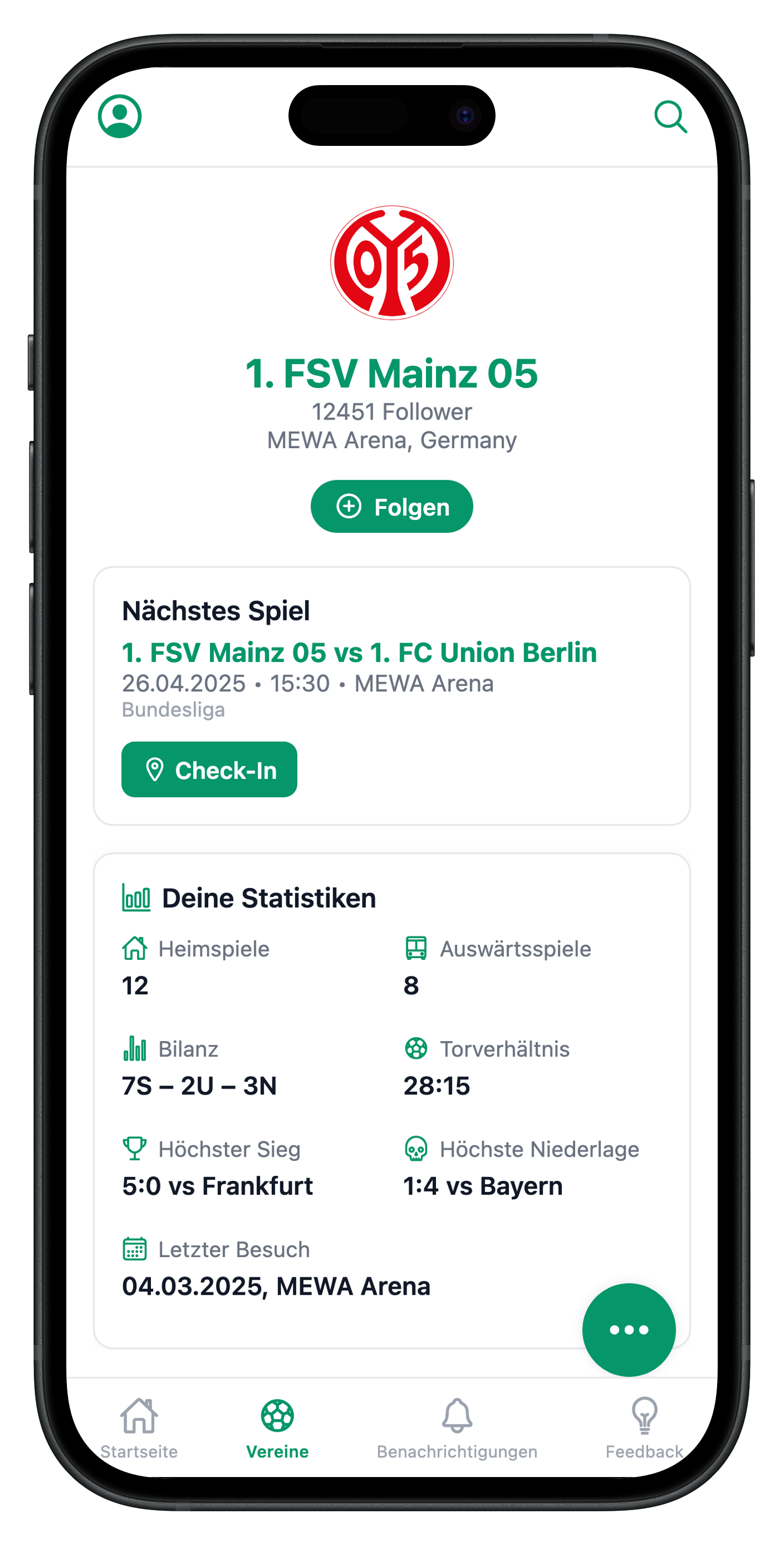This screenshot has width=784, height=1545.
Task: Go to the Benachrichtigungen tab
Action: (x=457, y=1427)
